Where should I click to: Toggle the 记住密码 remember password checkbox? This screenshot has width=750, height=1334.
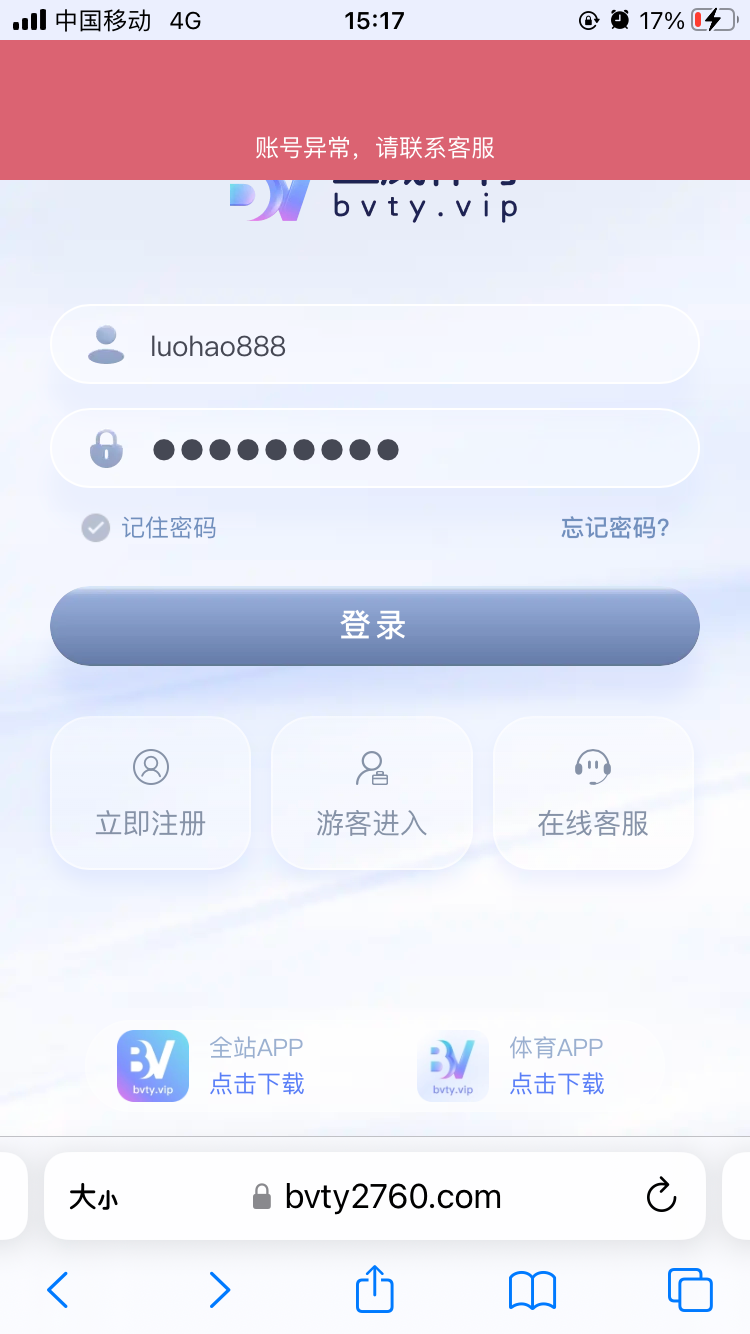(x=95, y=527)
